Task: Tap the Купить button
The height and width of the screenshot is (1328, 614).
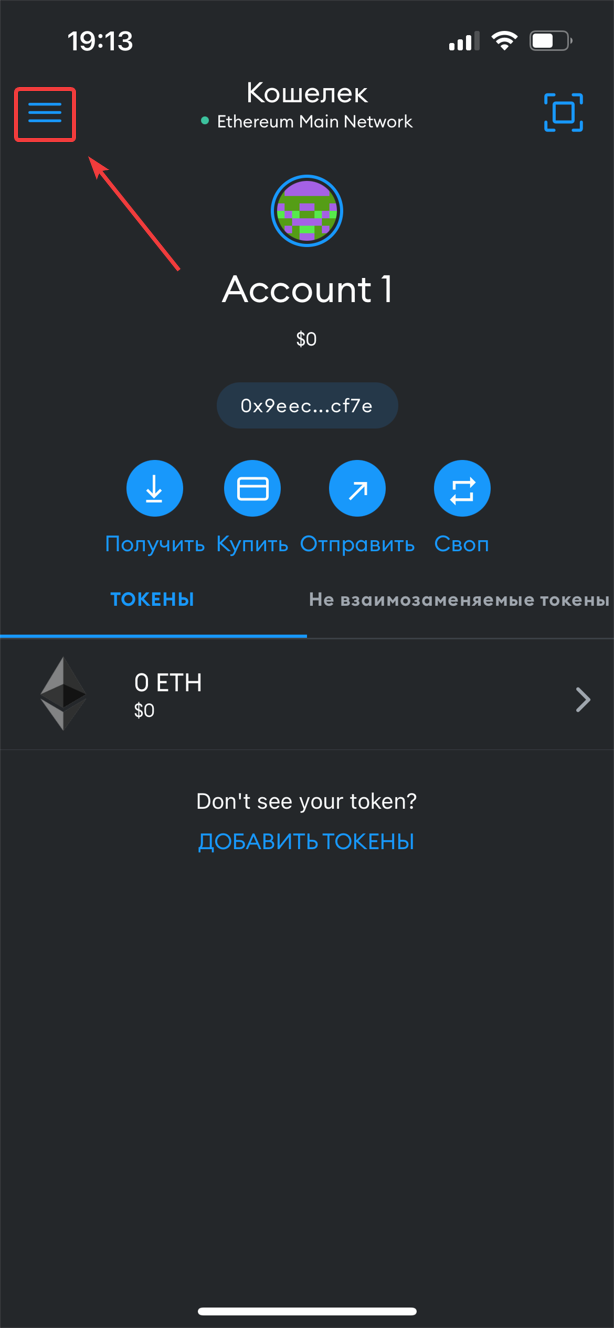Action: [x=252, y=490]
